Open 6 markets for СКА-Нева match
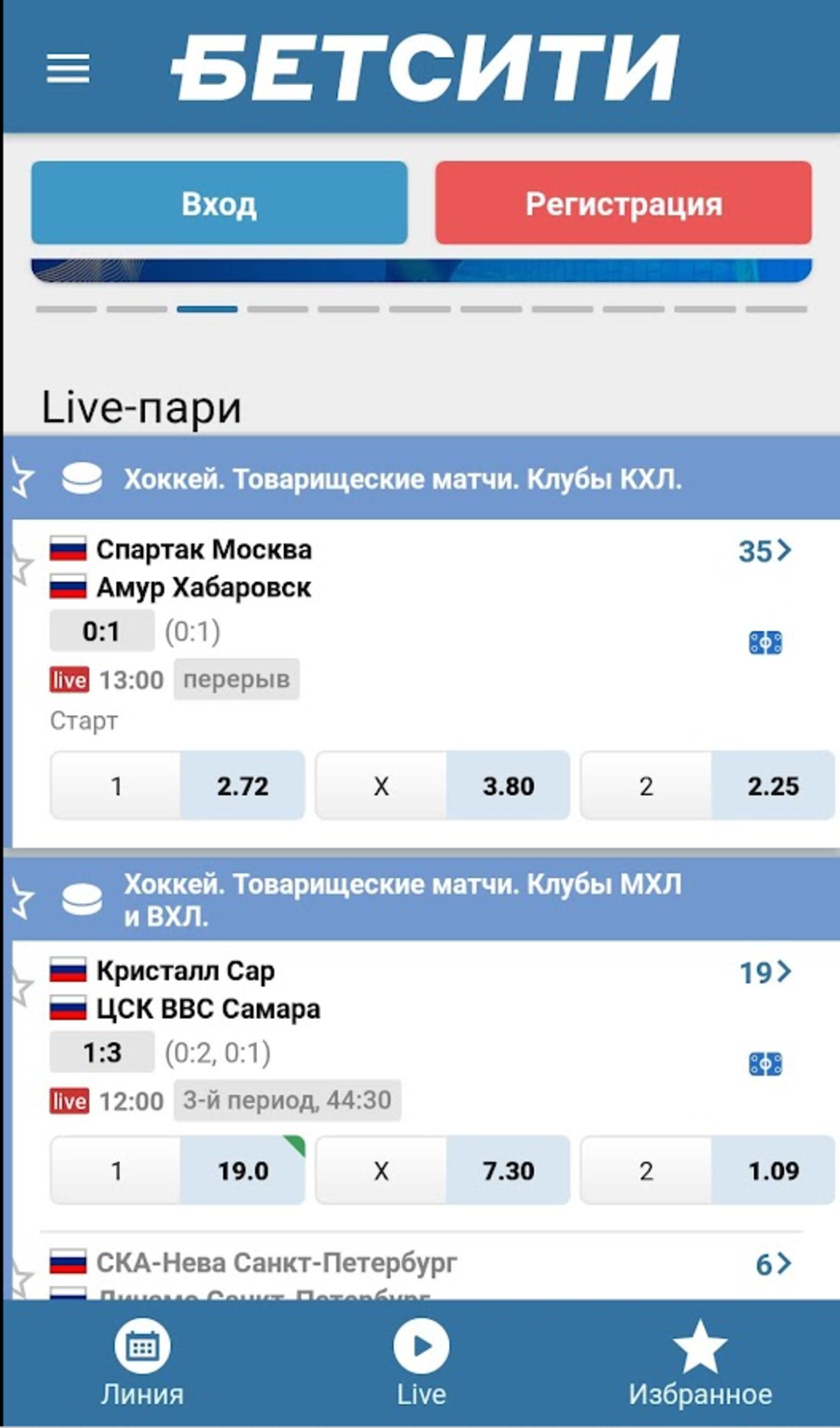The image size is (840, 1428). coord(772,1264)
